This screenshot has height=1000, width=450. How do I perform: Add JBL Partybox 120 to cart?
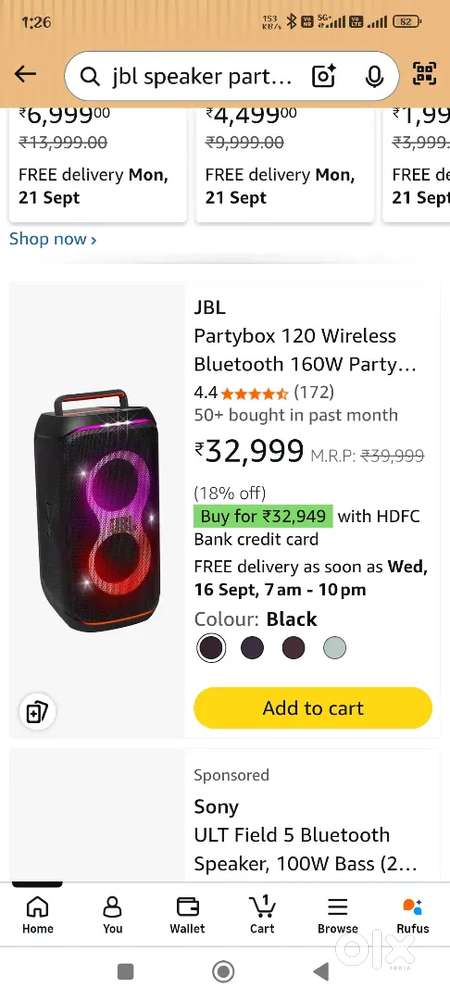pos(313,708)
